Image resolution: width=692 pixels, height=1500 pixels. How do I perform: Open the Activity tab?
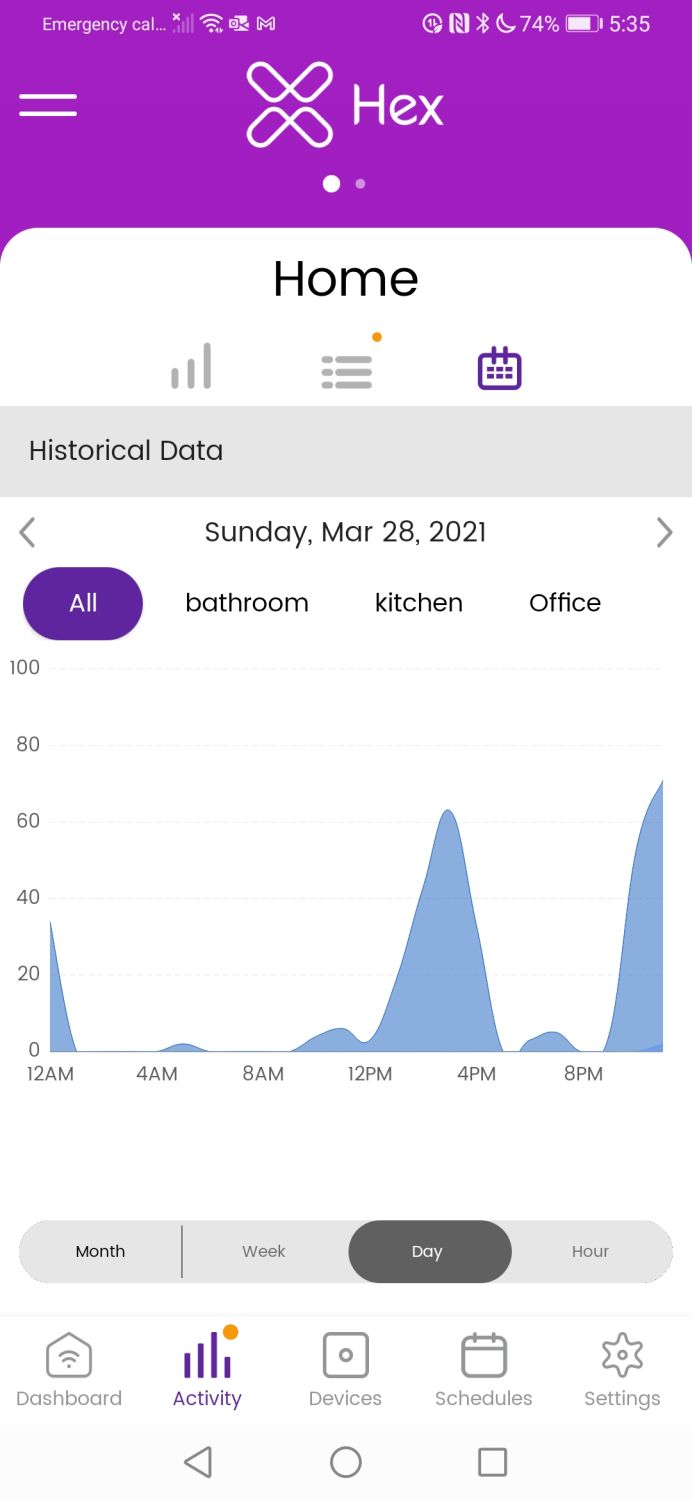point(207,1371)
